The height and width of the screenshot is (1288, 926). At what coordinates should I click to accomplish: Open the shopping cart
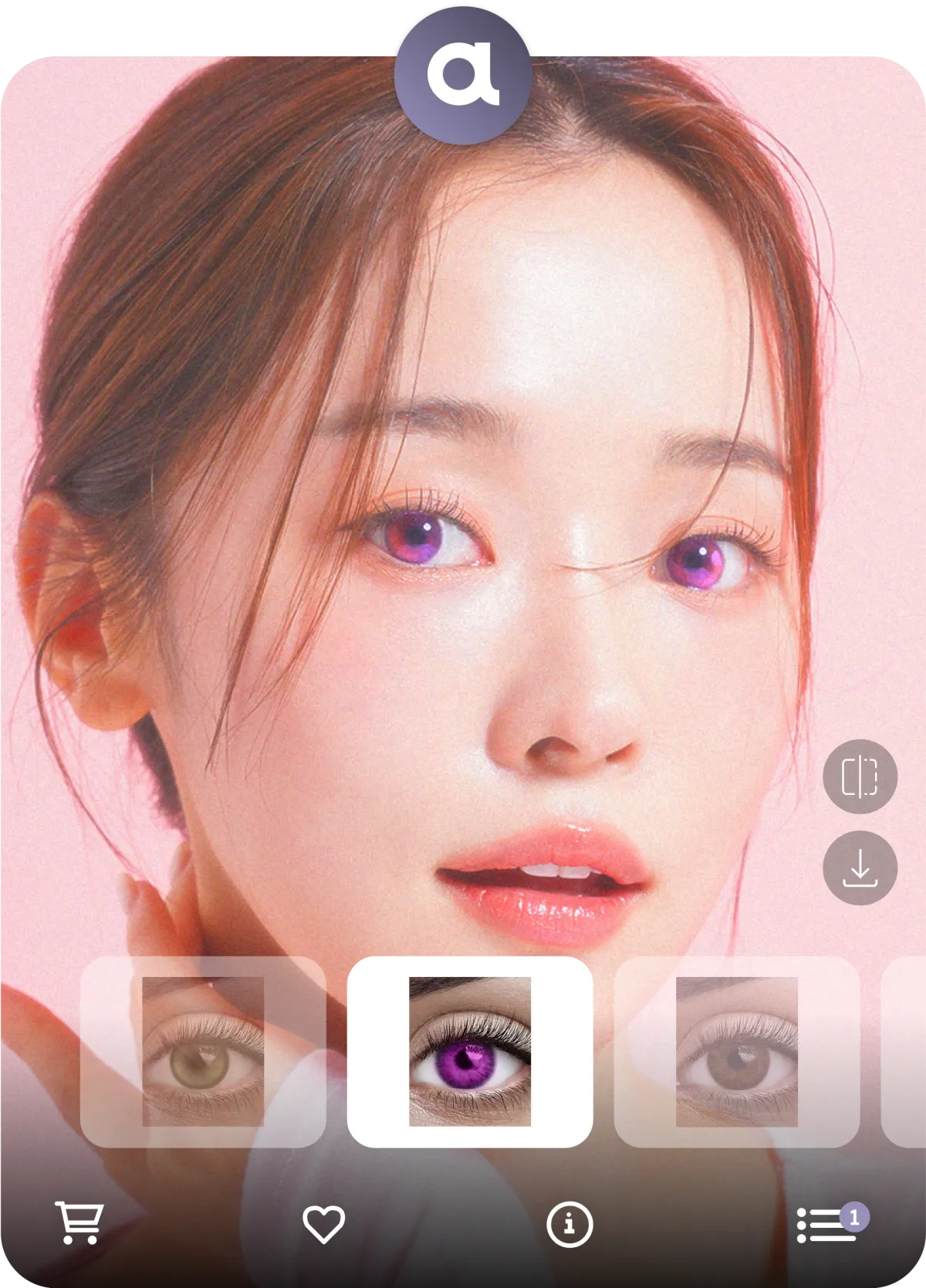[79, 1223]
